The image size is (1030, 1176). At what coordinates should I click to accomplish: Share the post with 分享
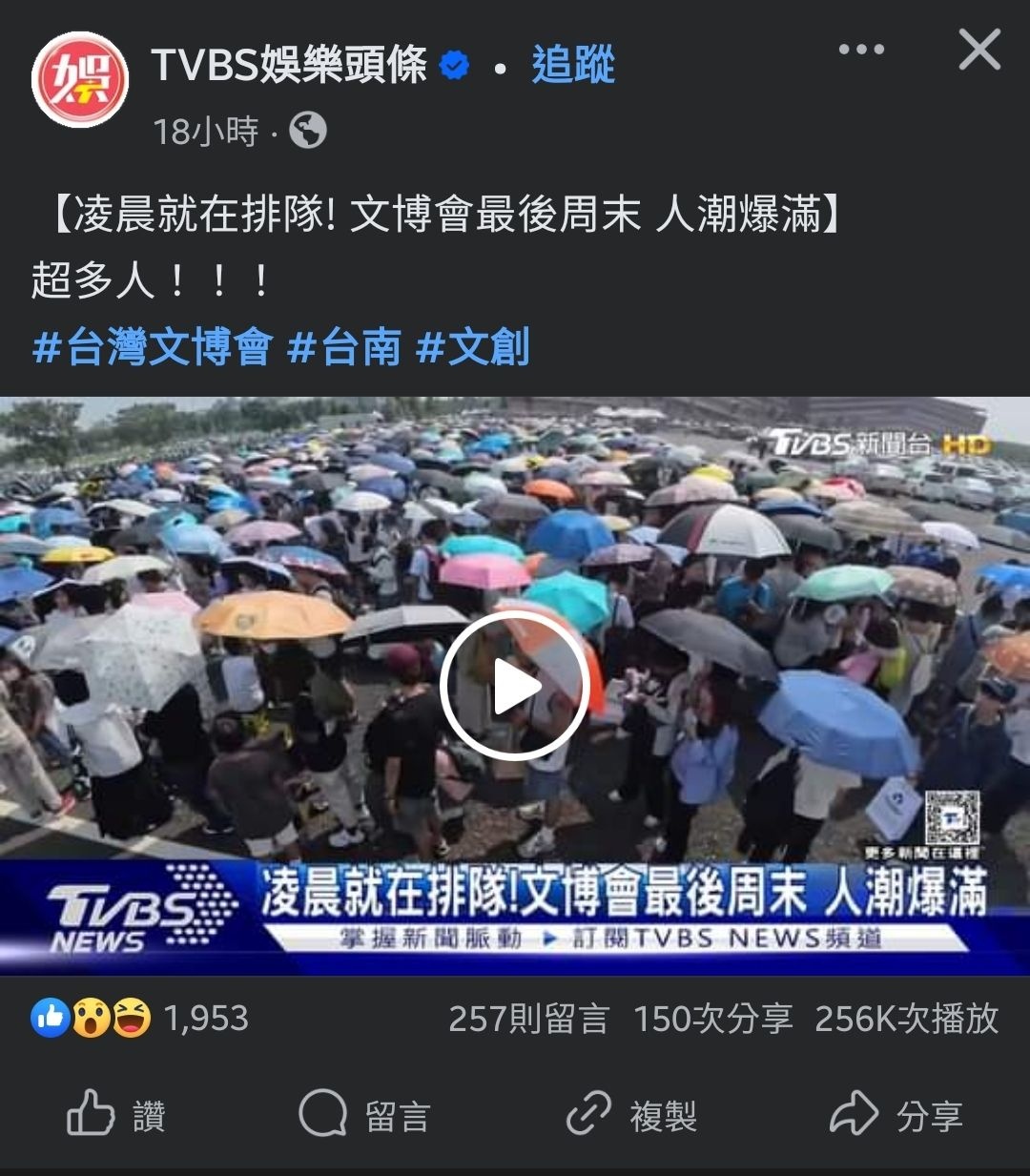pos(896,1114)
